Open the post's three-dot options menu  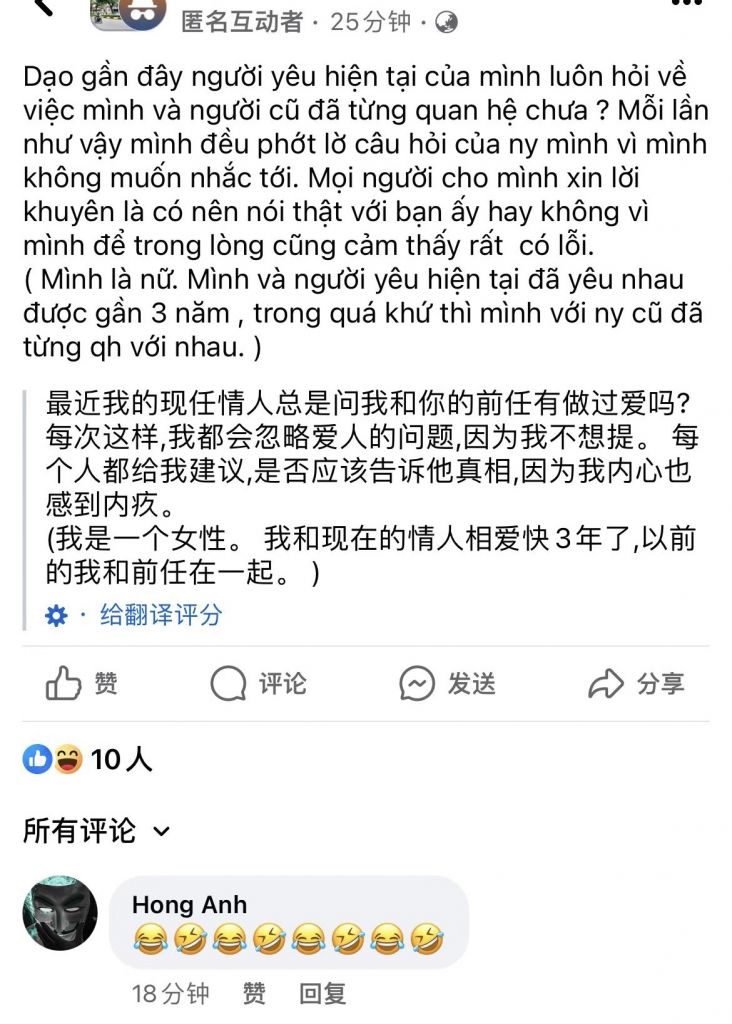click(x=686, y=4)
